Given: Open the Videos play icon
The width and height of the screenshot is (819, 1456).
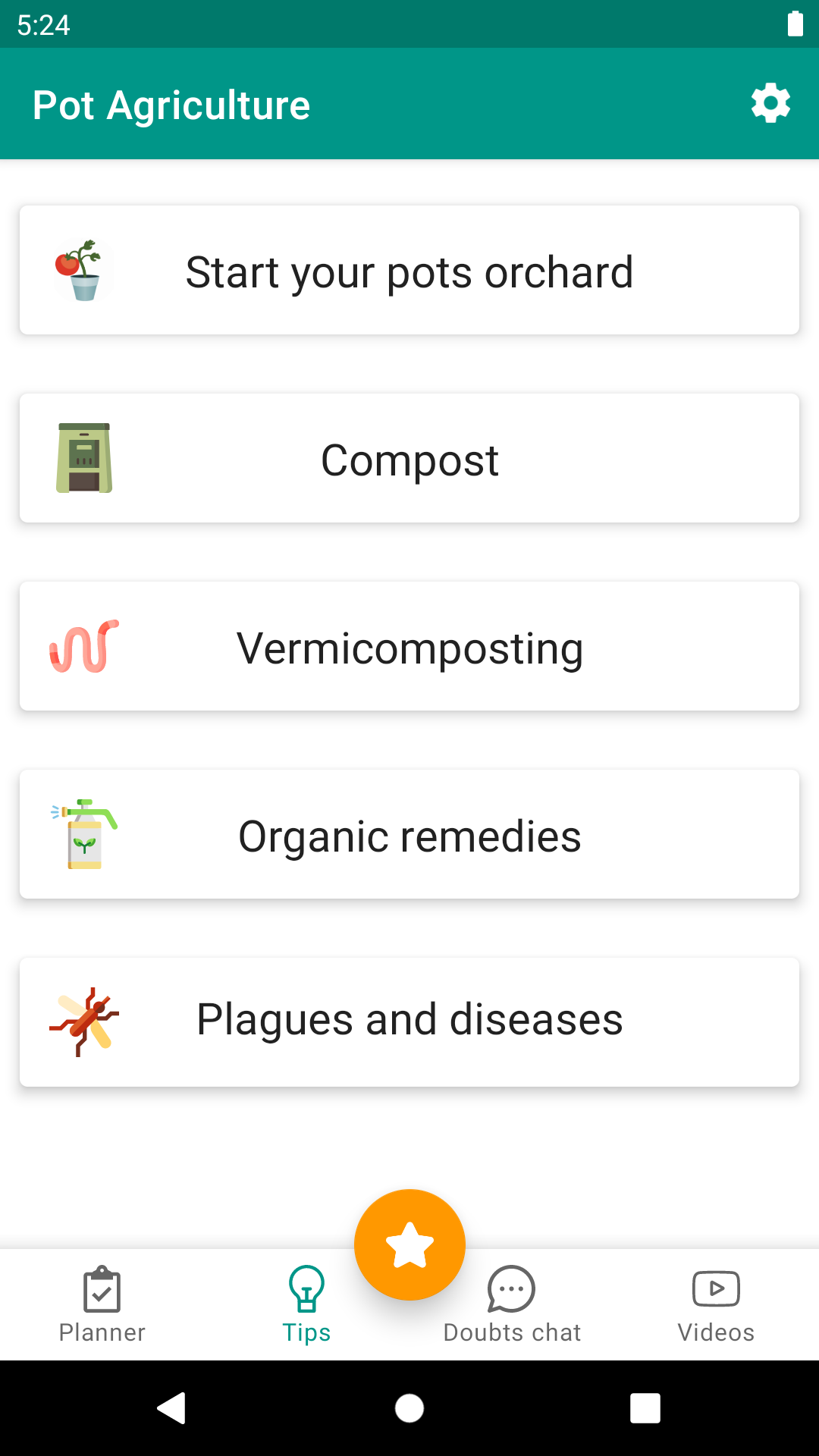Looking at the screenshot, I should click(716, 1288).
